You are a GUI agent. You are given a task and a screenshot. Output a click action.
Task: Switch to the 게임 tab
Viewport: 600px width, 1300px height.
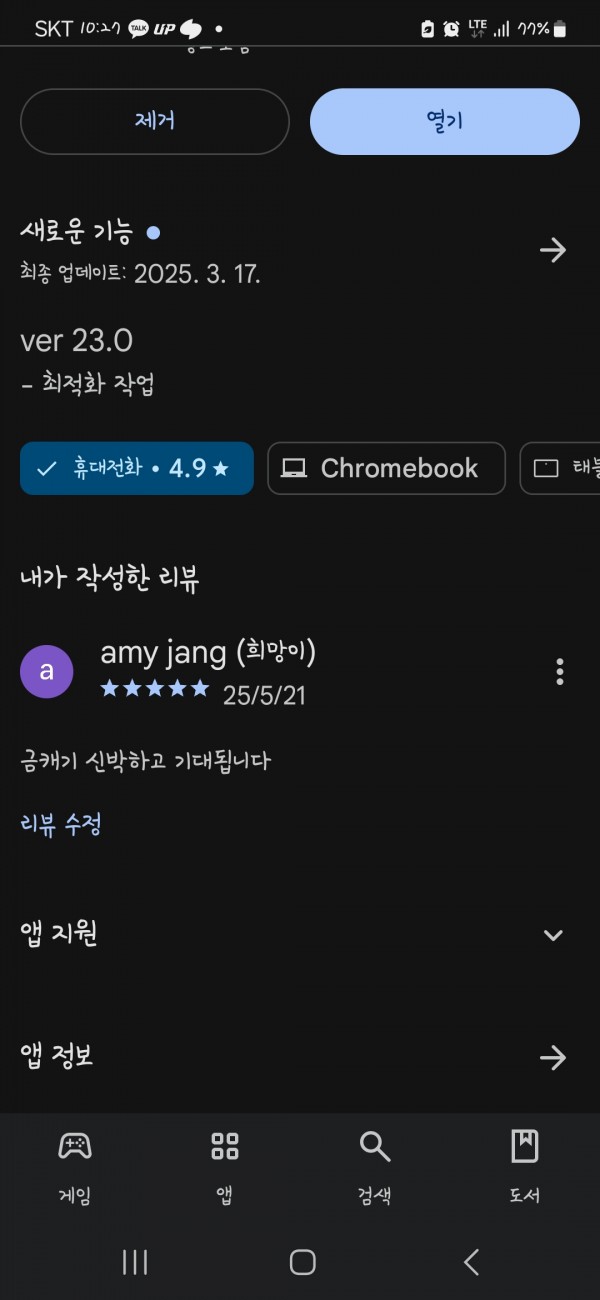click(75, 1167)
